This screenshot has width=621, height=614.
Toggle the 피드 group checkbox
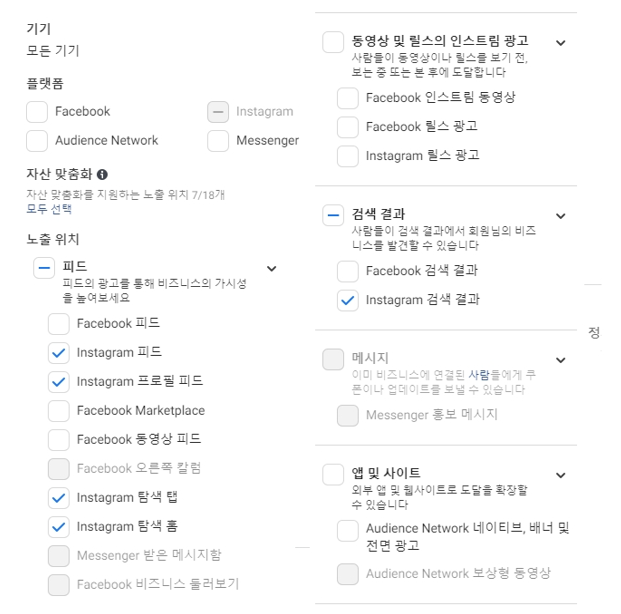click(x=43, y=267)
